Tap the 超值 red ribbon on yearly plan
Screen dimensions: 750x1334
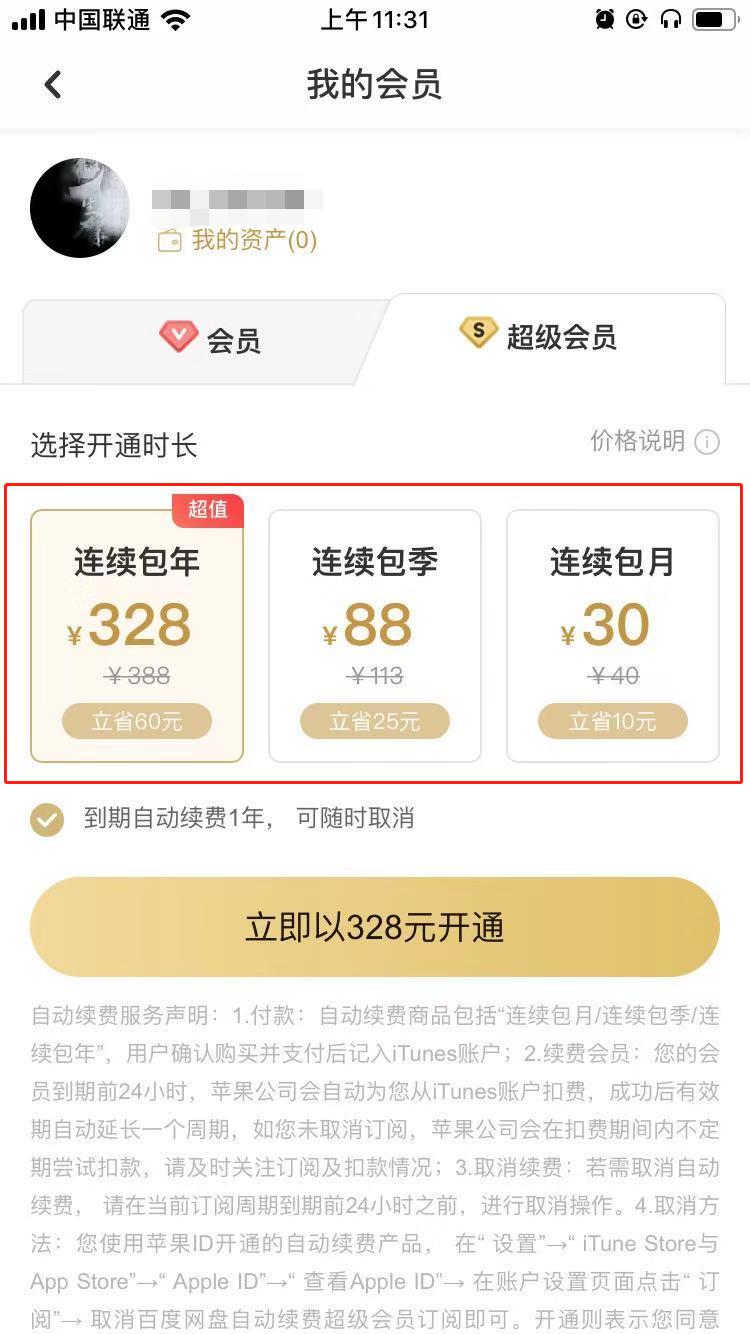click(x=208, y=510)
